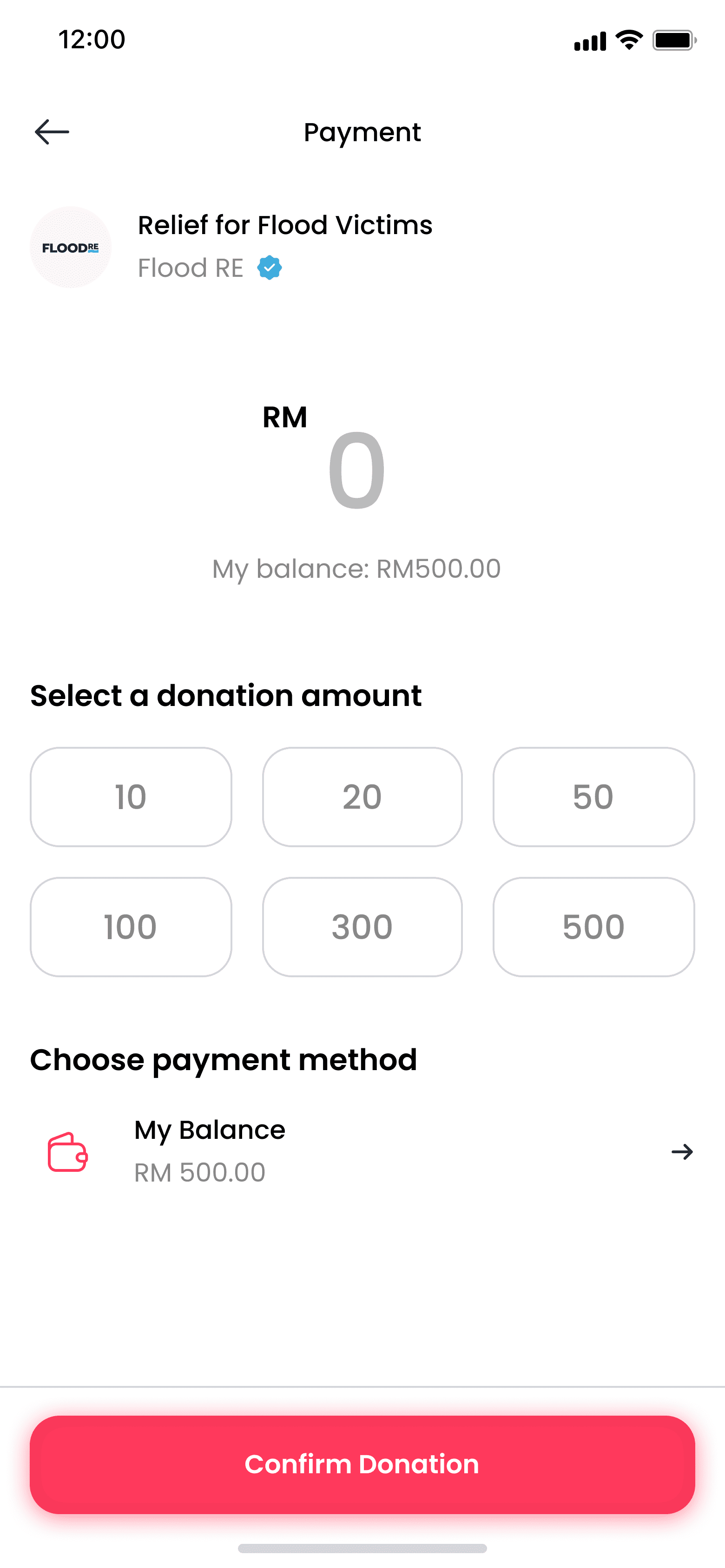725x1568 pixels.
Task: Go back using the arrow
Action: tap(52, 131)
